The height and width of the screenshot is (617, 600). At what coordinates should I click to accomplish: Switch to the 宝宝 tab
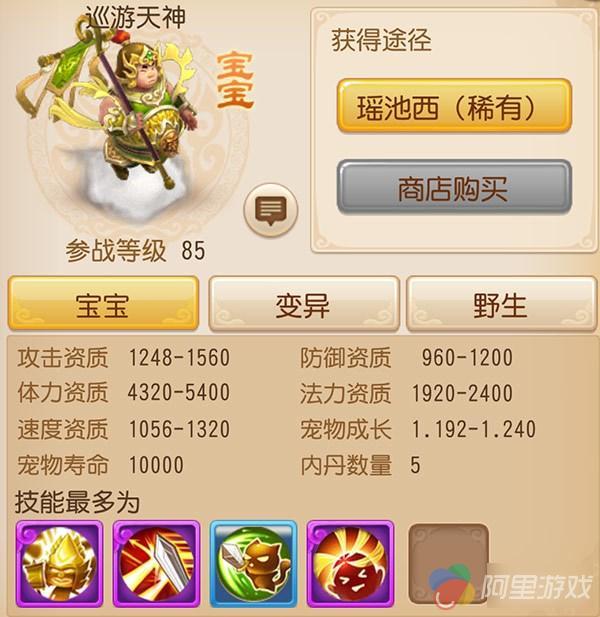point(103,304)
